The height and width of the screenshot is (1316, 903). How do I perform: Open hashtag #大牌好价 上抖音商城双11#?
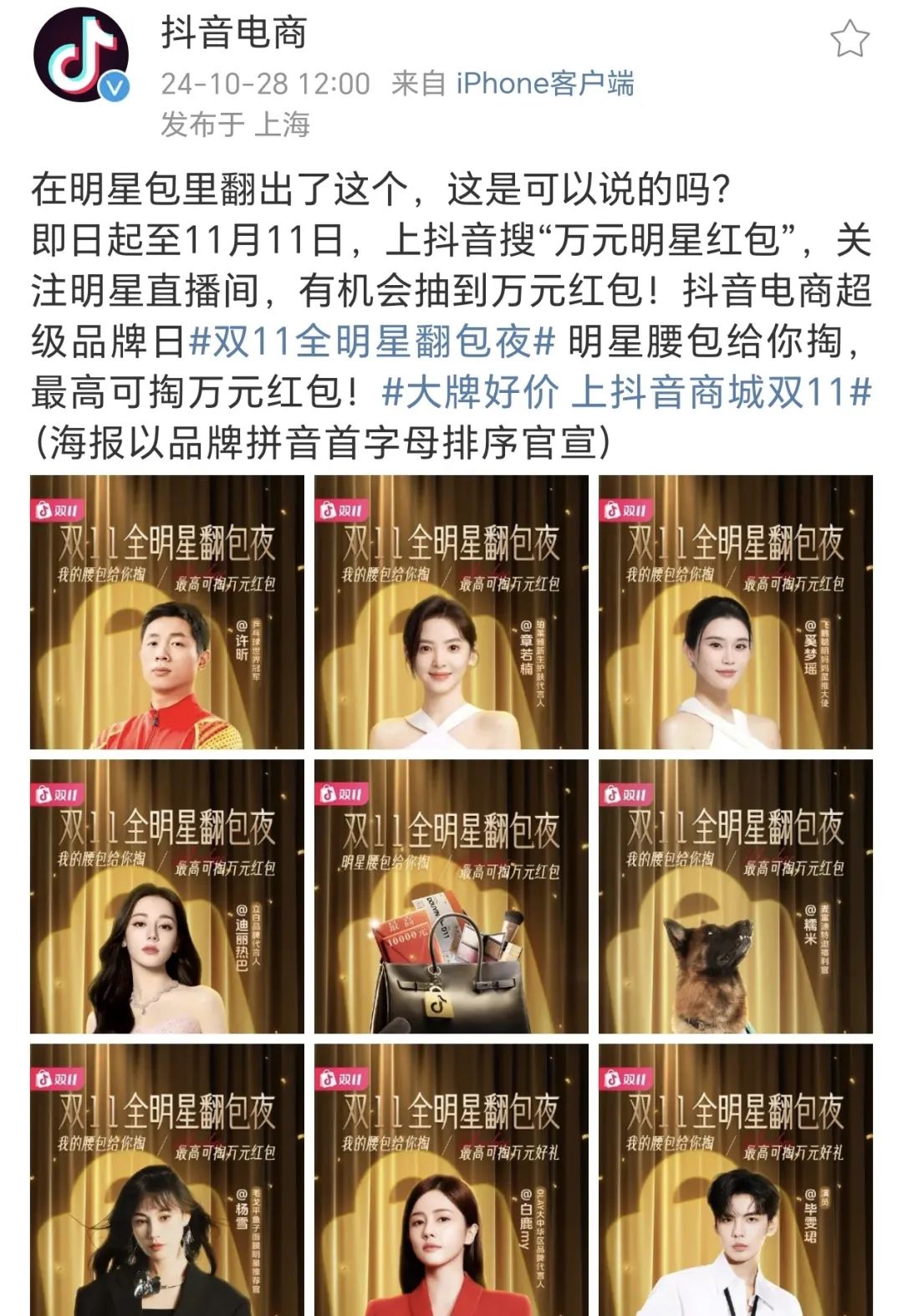tap(627, 391)
